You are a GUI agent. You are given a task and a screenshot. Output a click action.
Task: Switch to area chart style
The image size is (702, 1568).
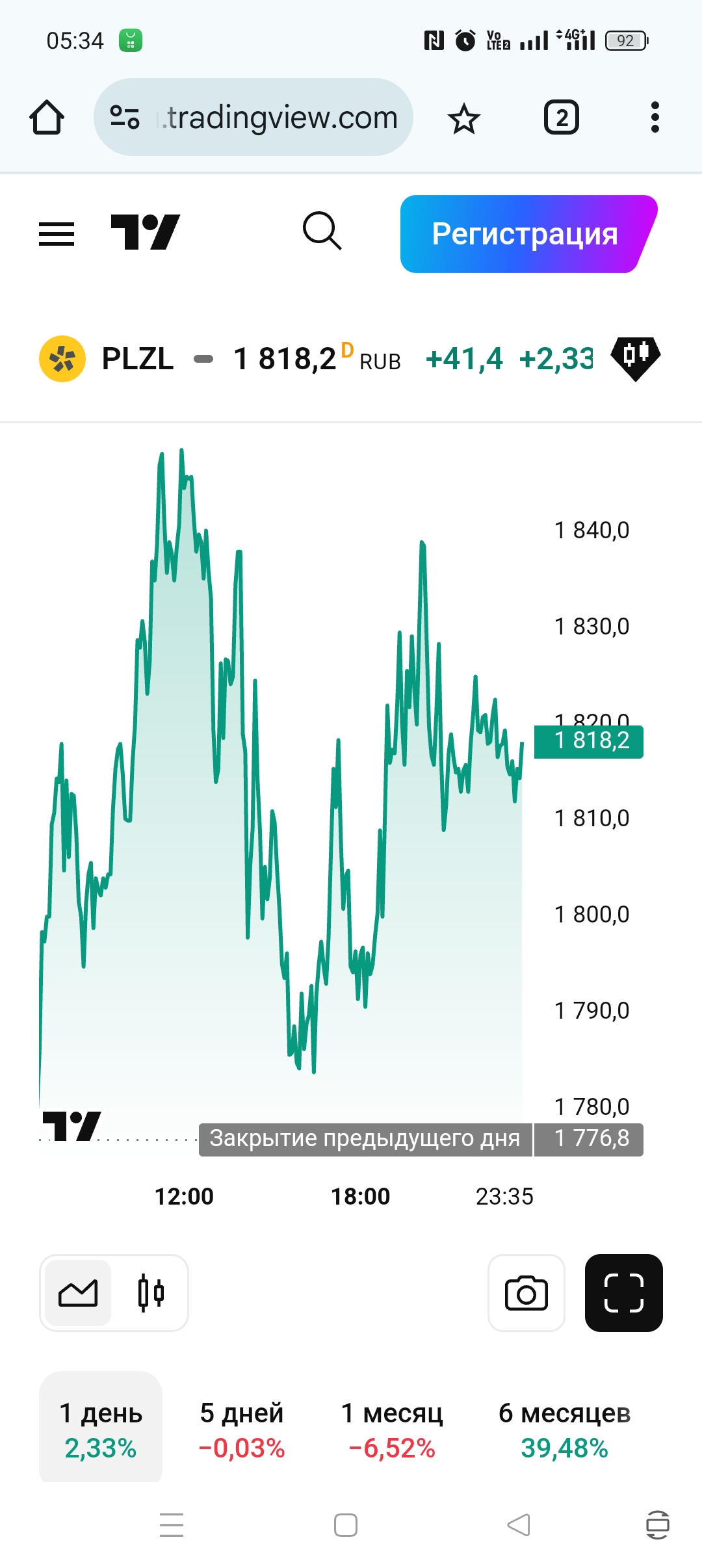point(78,1293)
